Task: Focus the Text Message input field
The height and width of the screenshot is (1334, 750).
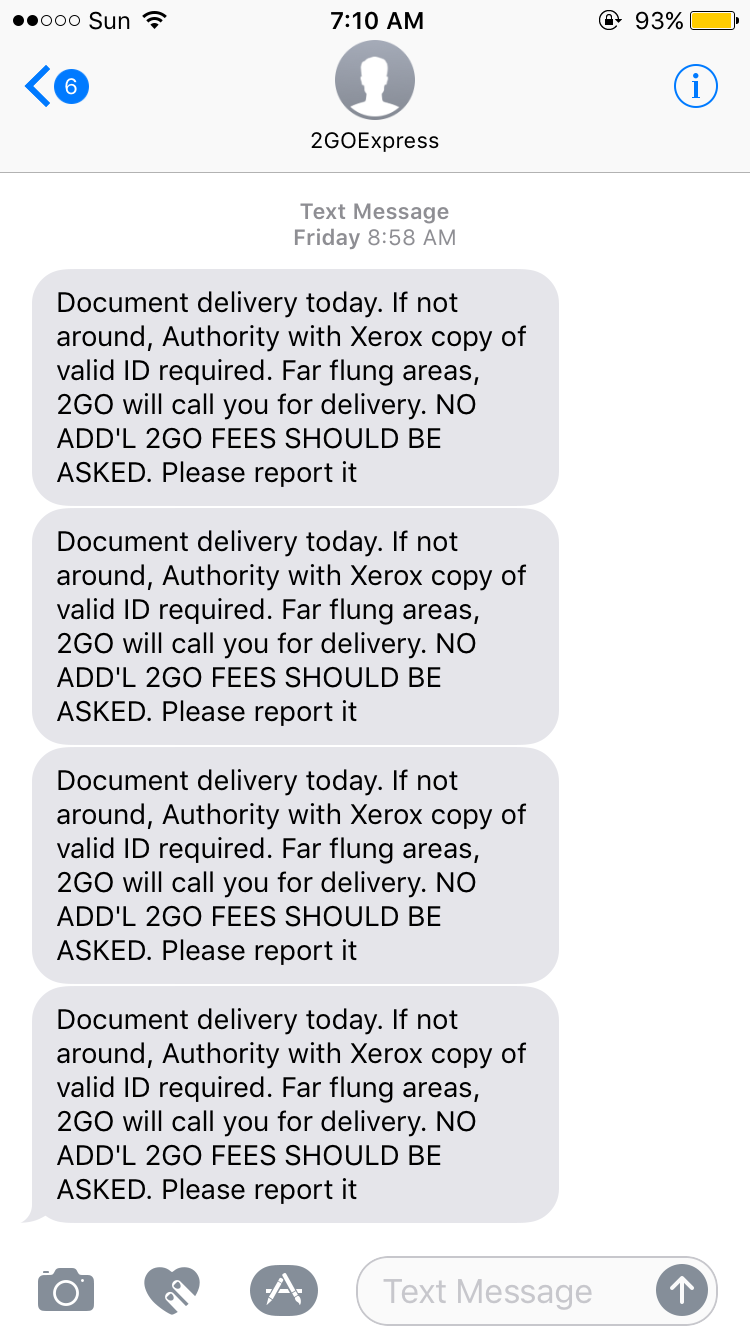Action: (x=505, y=1291)
